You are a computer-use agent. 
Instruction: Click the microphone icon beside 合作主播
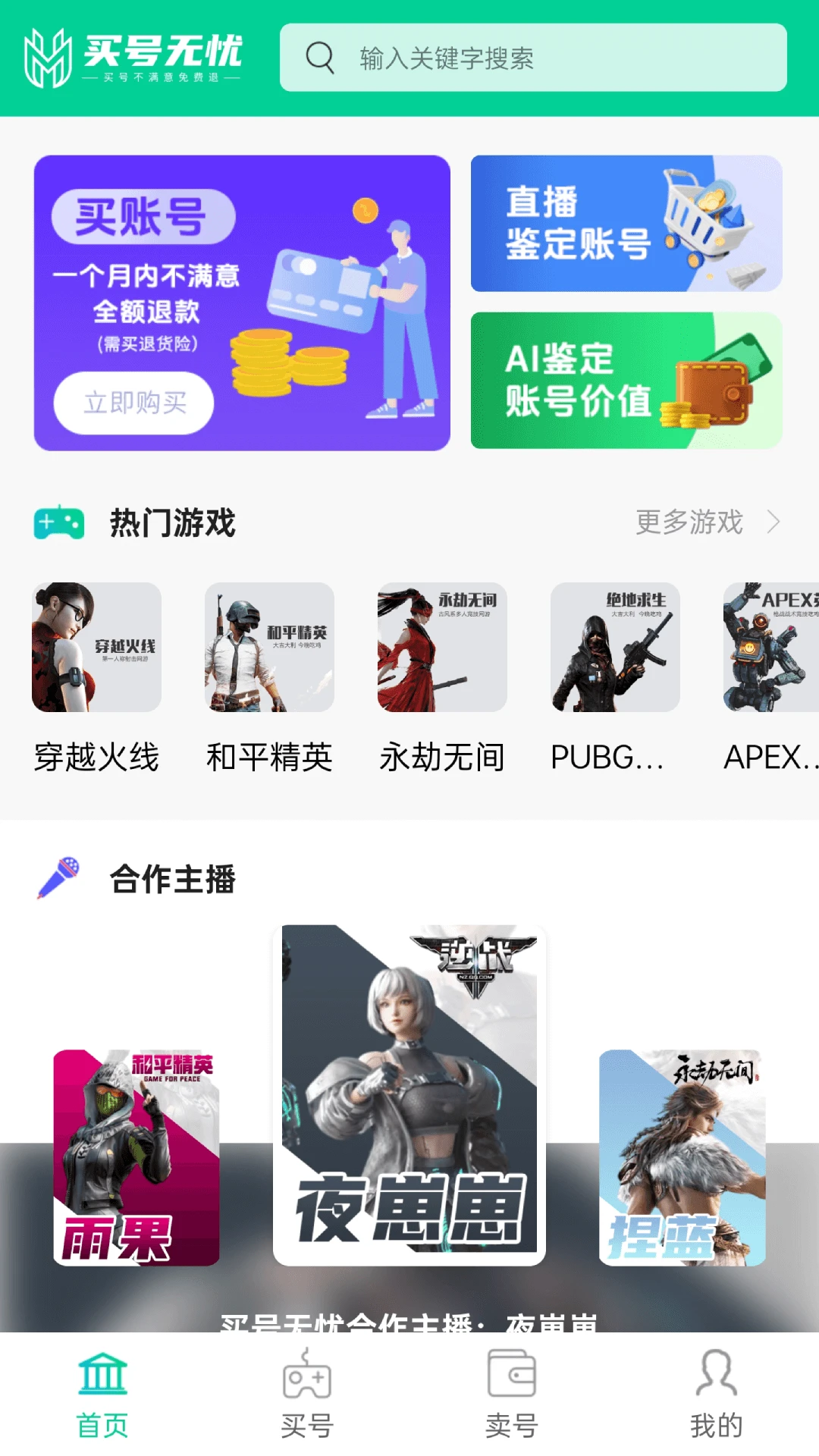point(60,880)
